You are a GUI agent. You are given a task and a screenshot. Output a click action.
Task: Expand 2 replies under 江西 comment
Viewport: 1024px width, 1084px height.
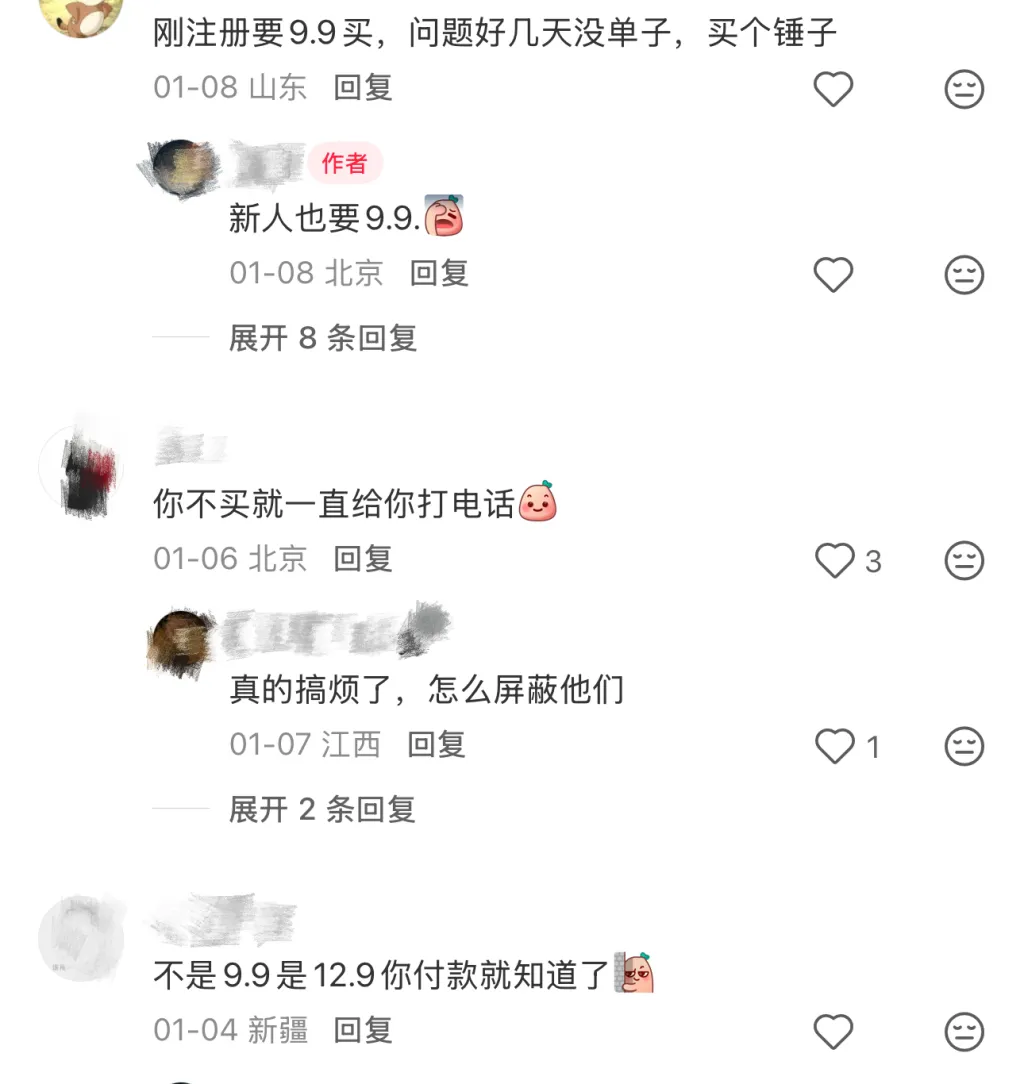[x=322, y=809]
